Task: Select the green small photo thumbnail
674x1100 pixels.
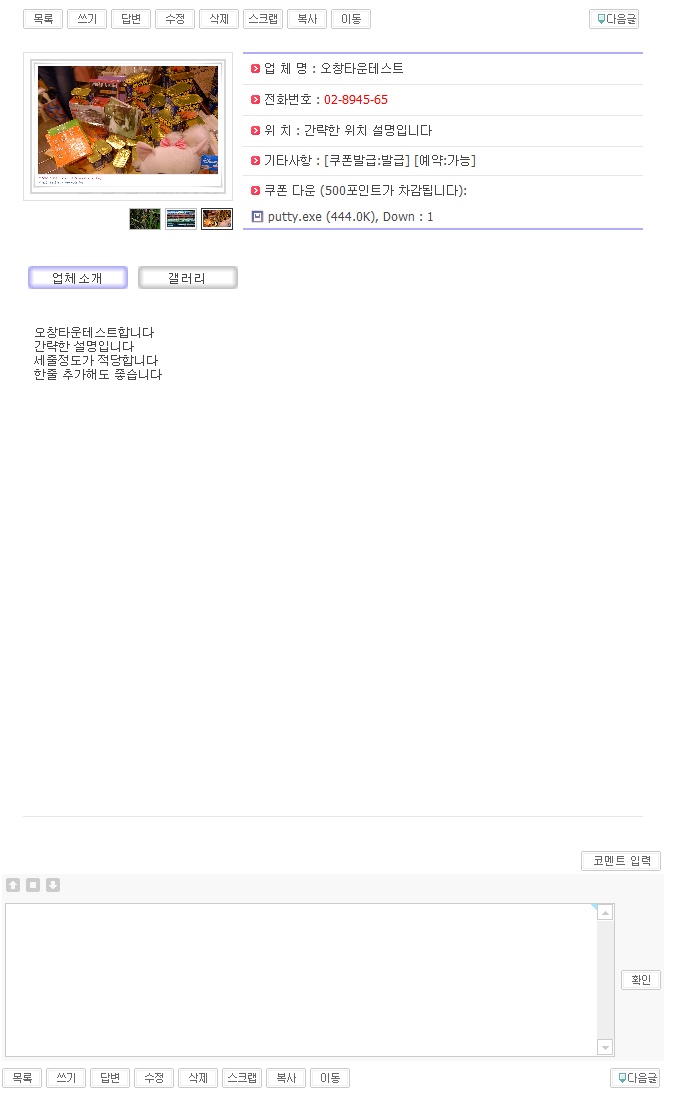Action: [x=145, y=219]
